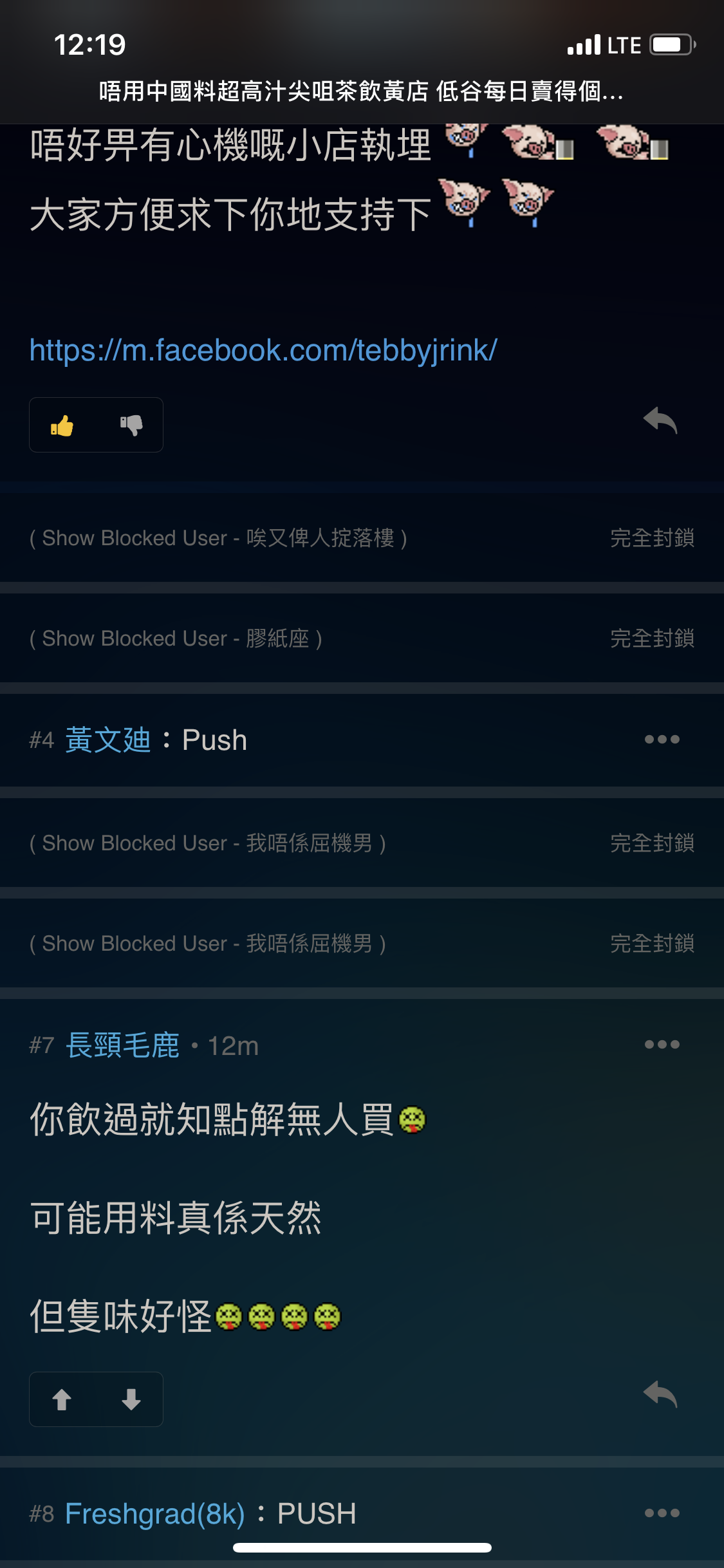Show blocked user 膠紙座
This screenshot has width=724, height=1568.
[176, 639]
